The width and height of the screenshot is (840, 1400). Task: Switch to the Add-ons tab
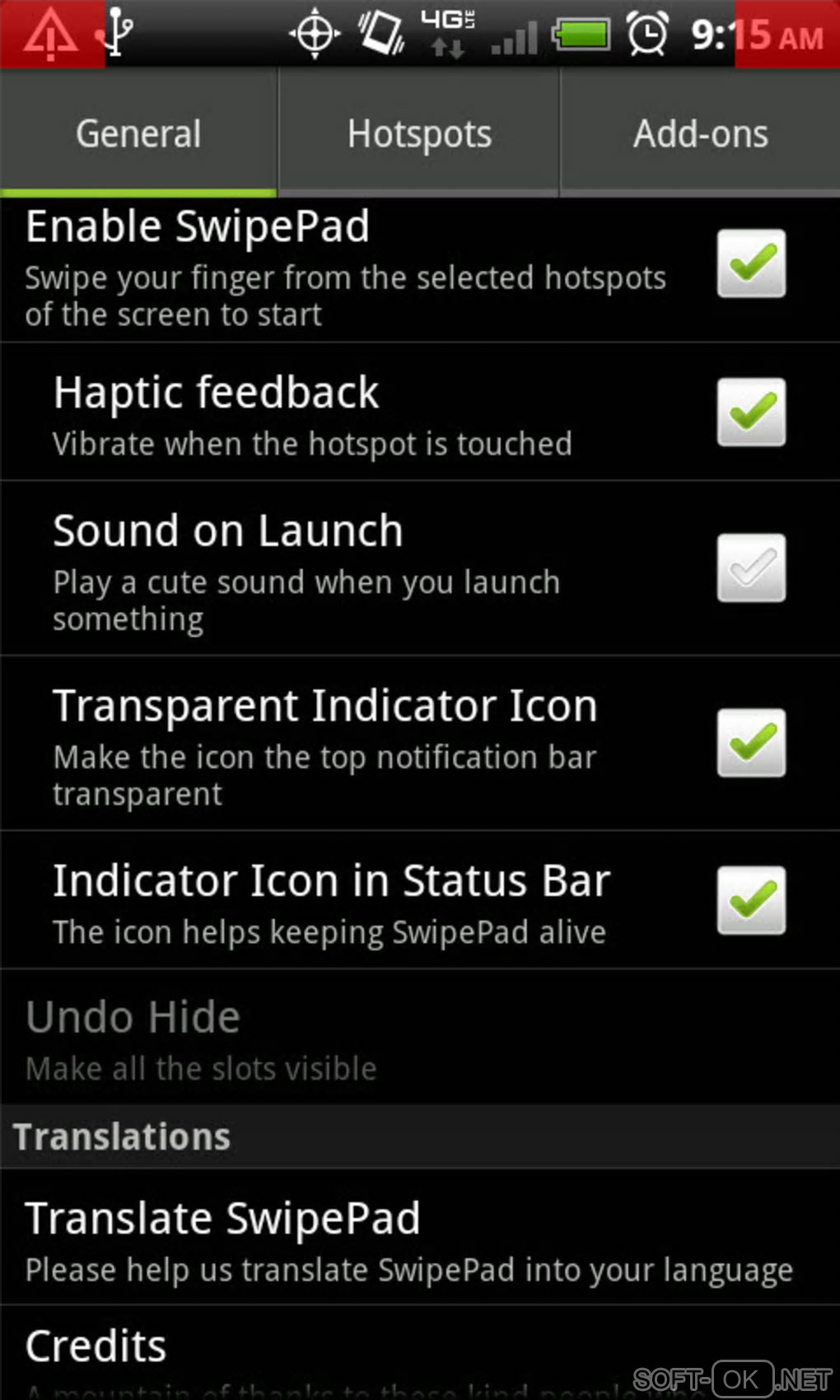pos(700,133)
